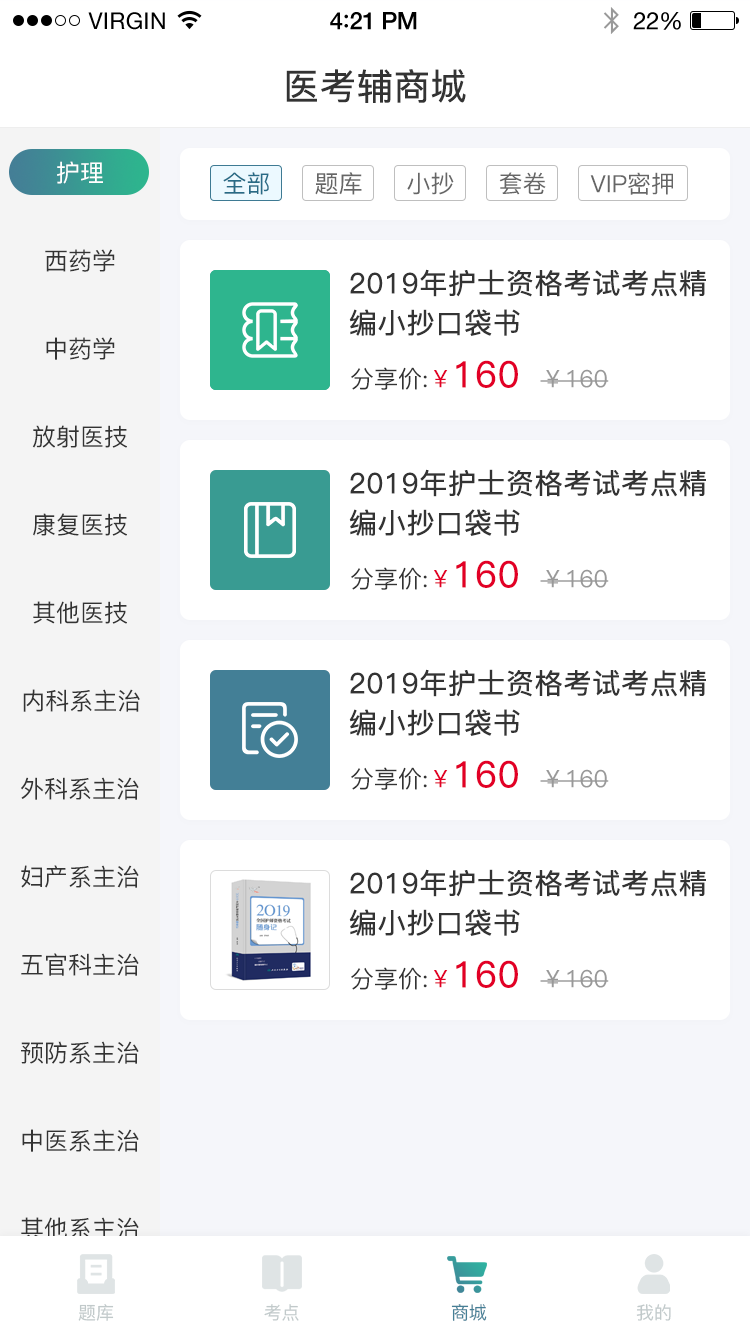The image size is (750, 1334).
Task: Select the 护理 nursing category
Action: (78, 172)
